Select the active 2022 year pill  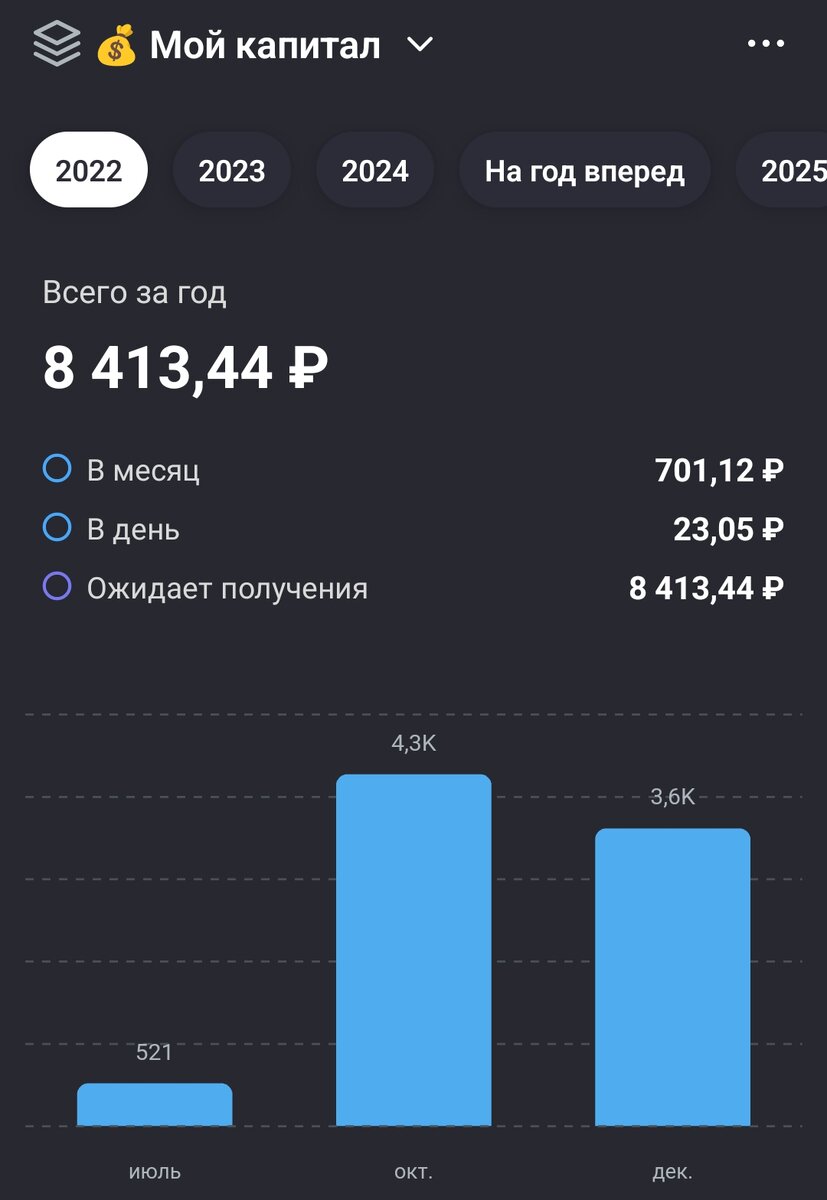point(88,170)
